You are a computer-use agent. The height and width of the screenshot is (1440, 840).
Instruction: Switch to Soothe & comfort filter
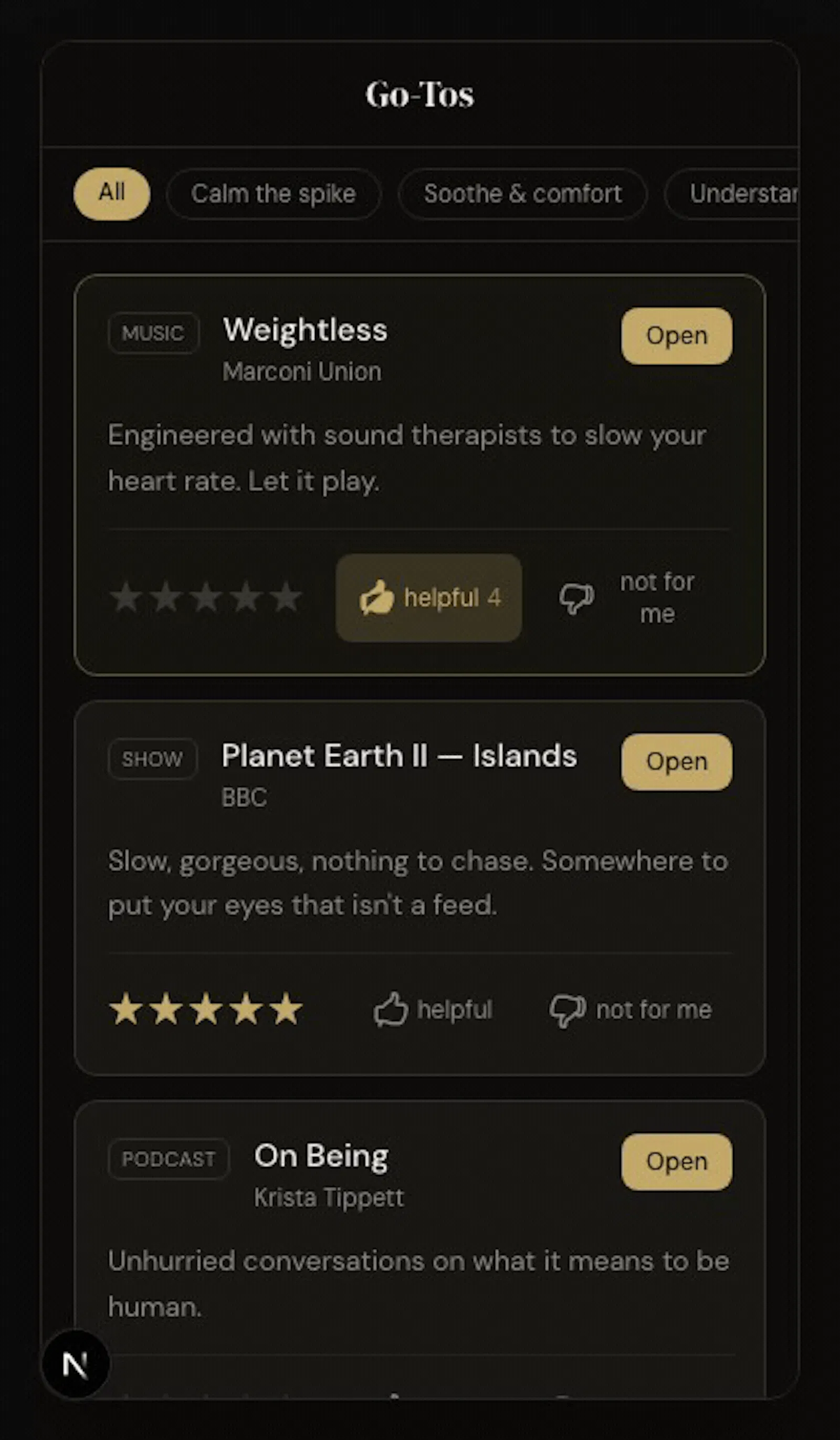click(523, 194)
